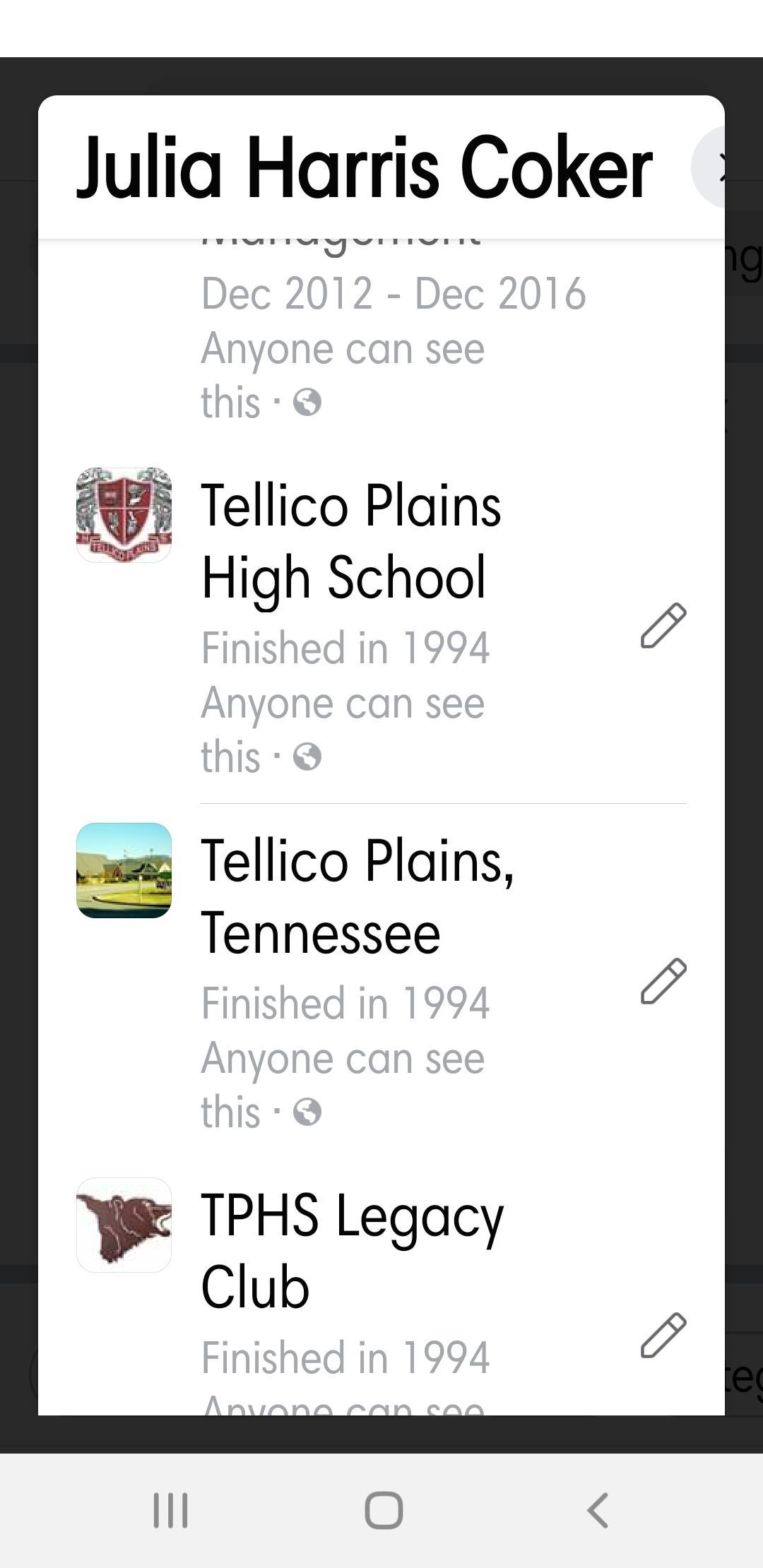Image resolution: width=763 pixels, height=1568 pixels.
Task: Go to the home screen
Action: (x=384, y=1511)
